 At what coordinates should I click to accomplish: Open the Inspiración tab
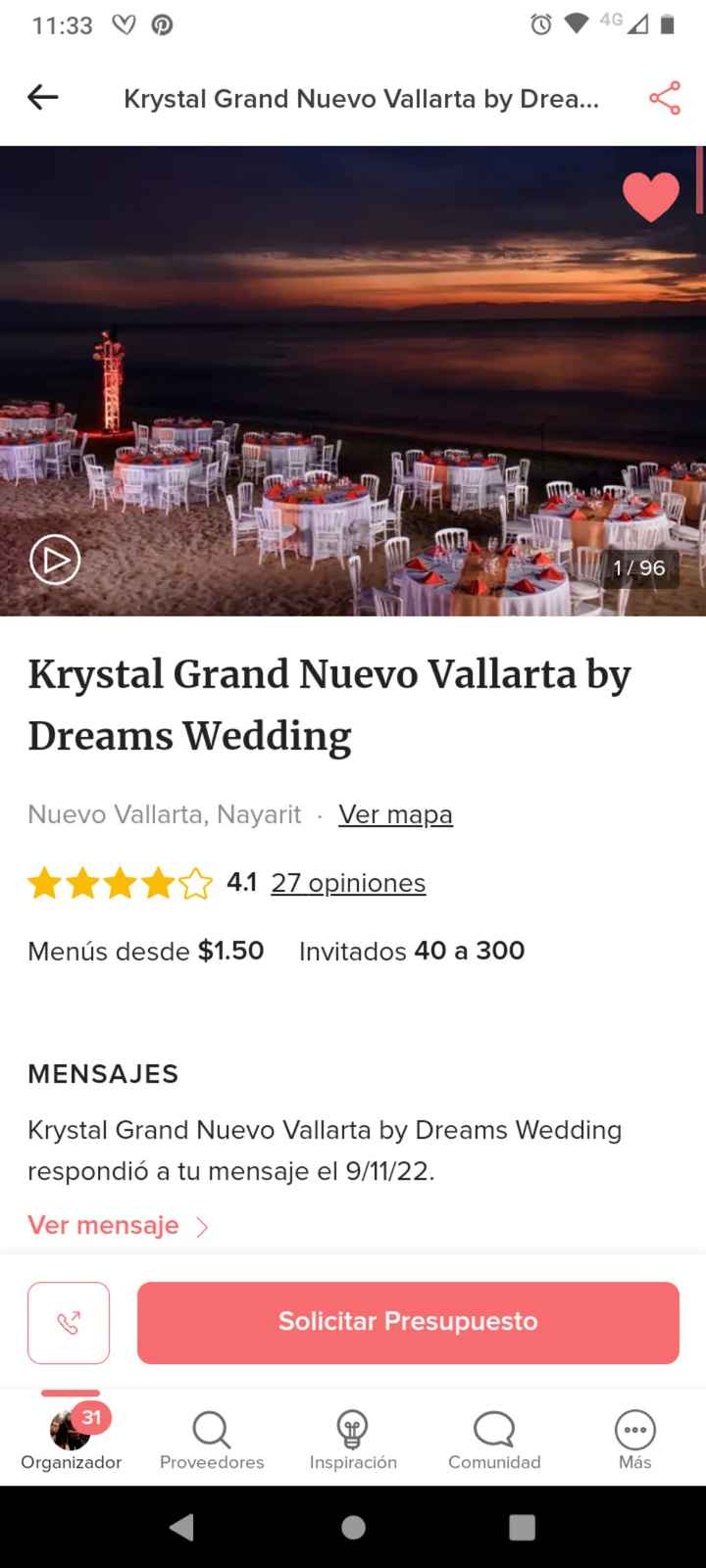point(353,1439)
